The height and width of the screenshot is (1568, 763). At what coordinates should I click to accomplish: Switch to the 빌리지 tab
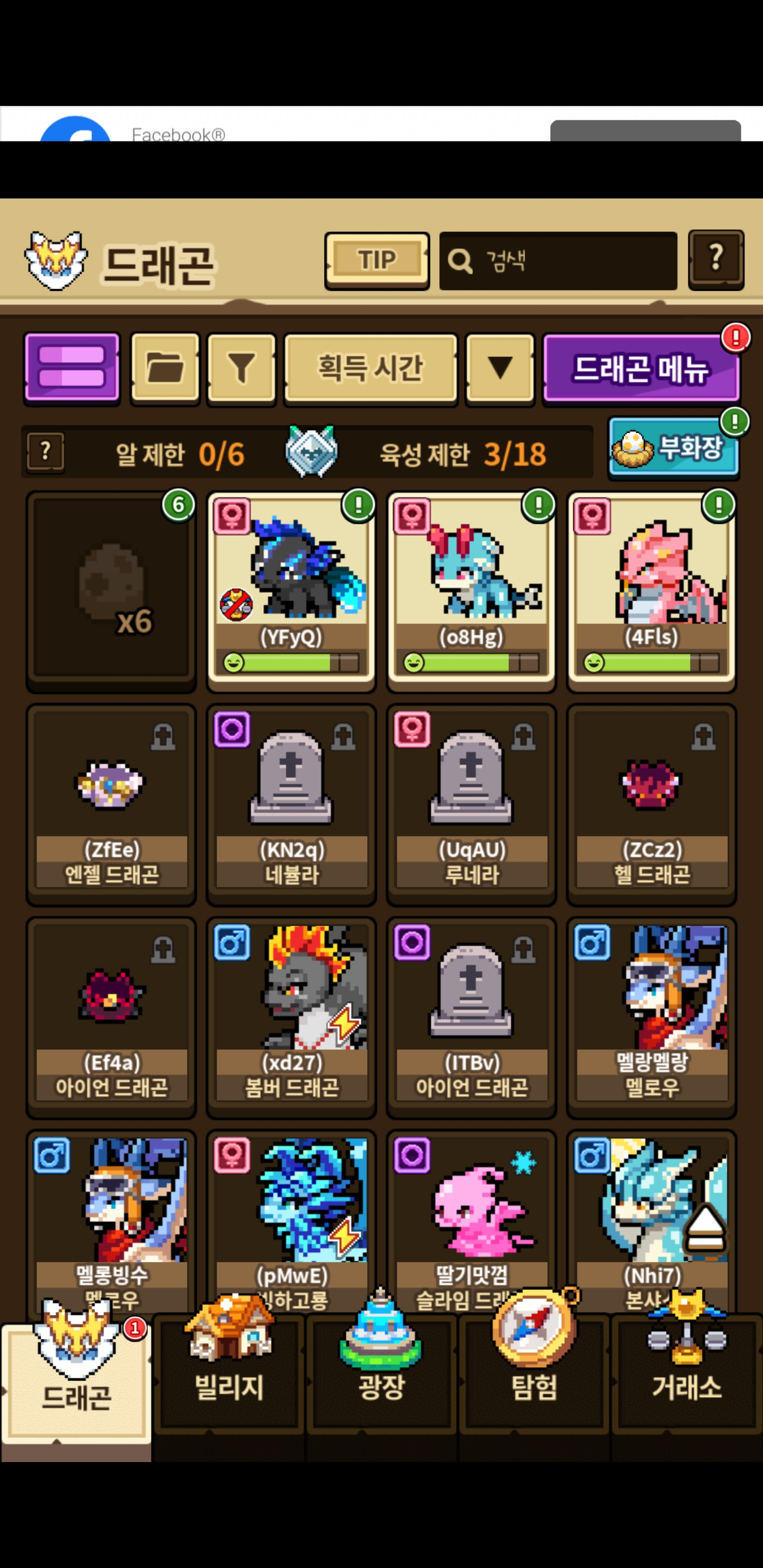229,1377
